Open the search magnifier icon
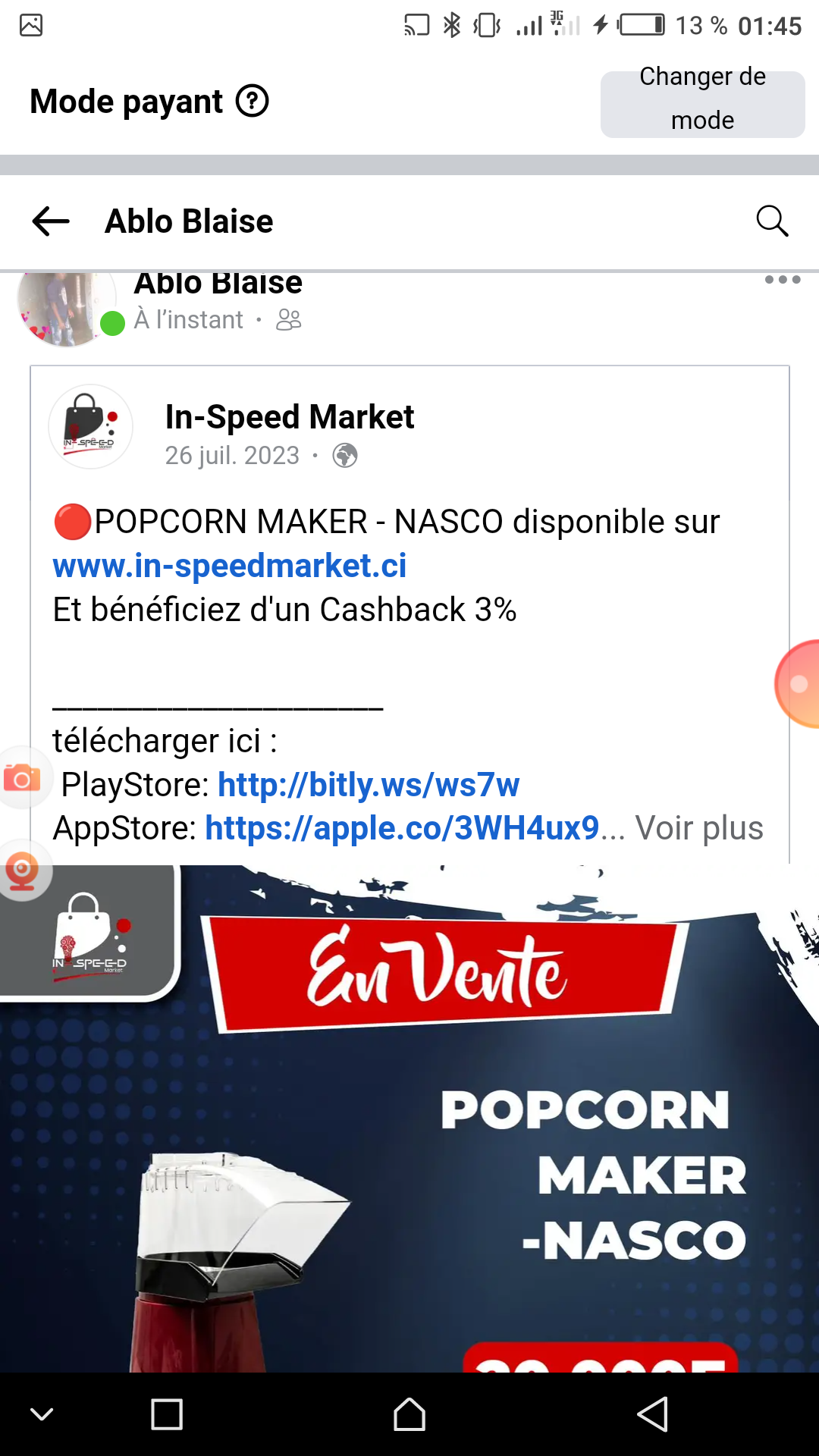Viewport: 819px width, 1456px height. 772,221
